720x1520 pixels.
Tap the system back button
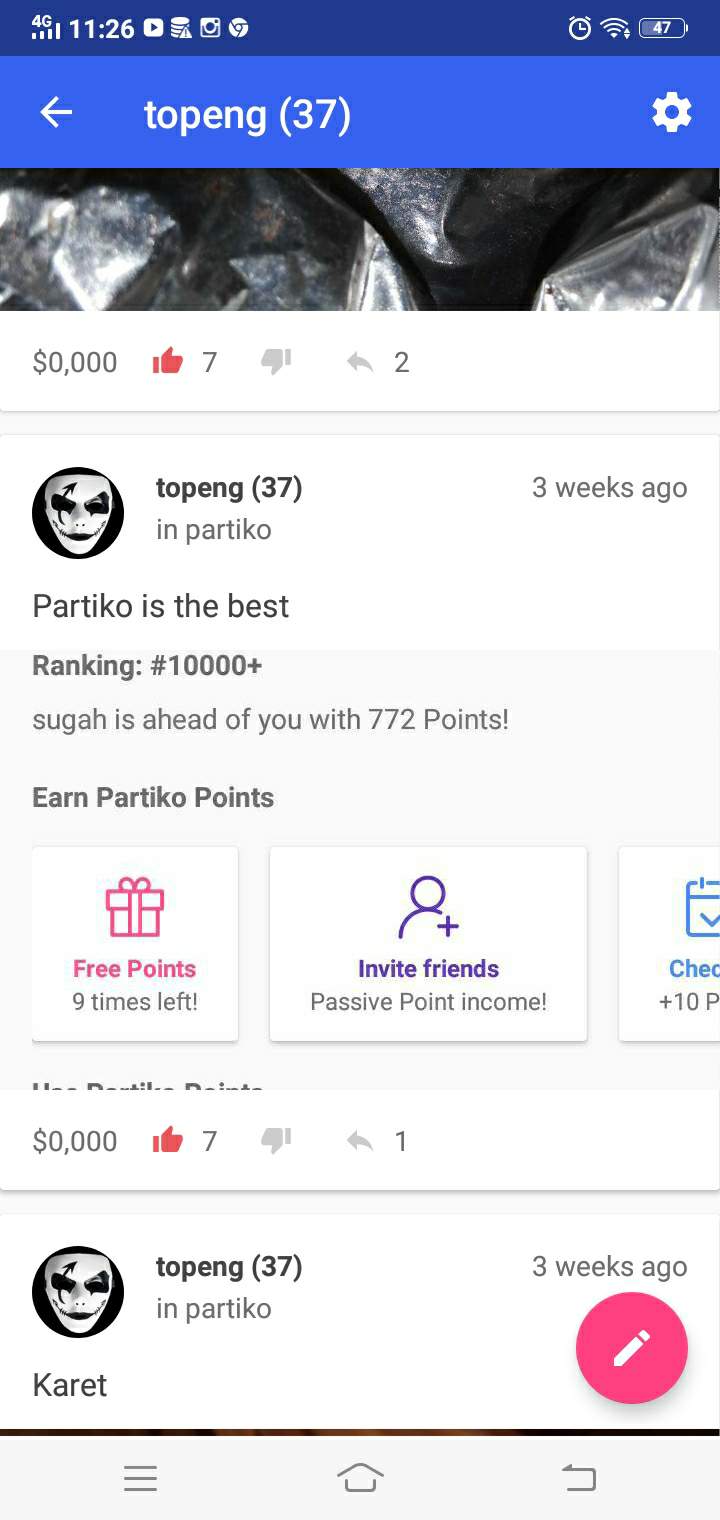(578, 1477)
